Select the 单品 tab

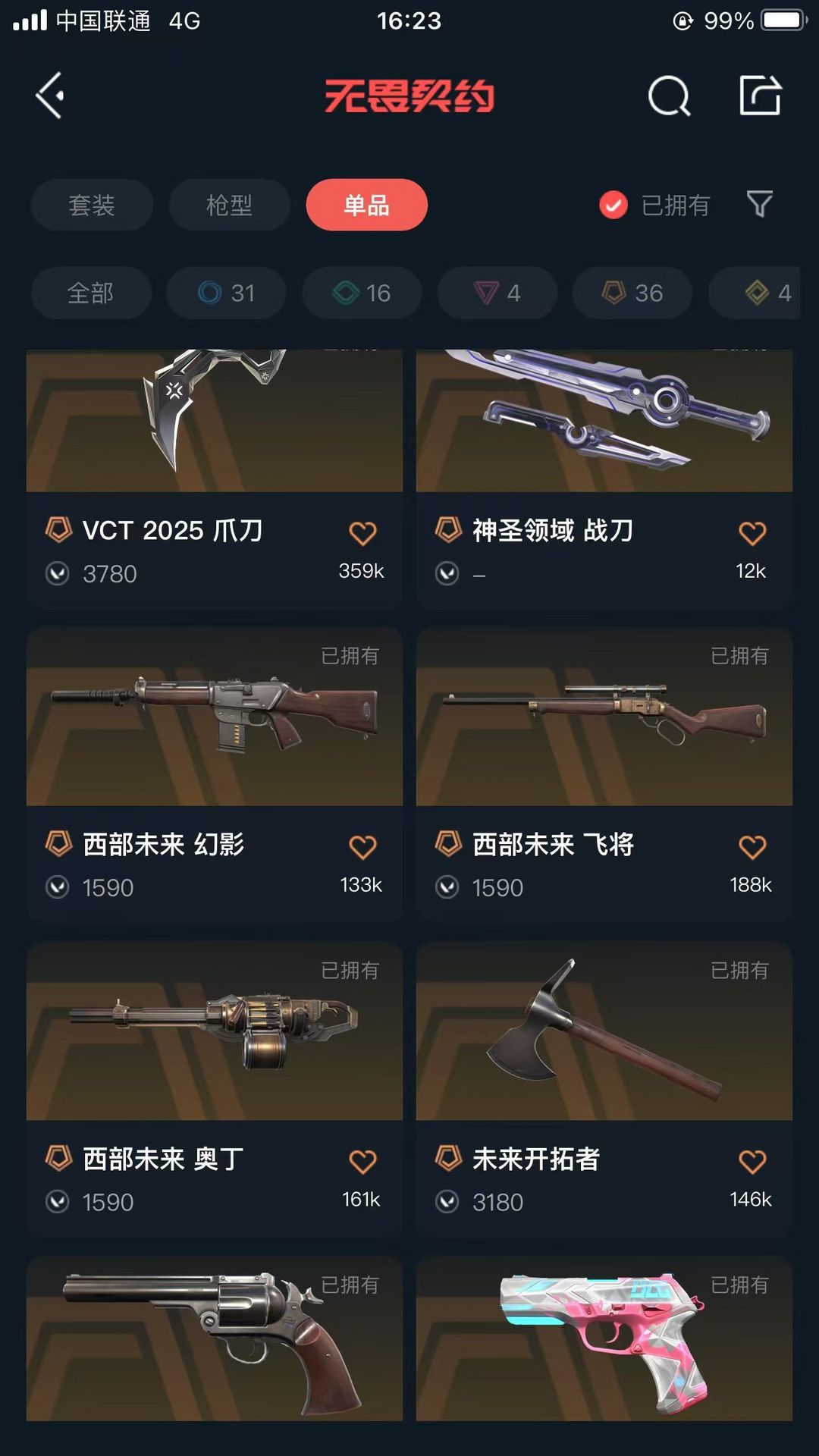click(366, 205)
